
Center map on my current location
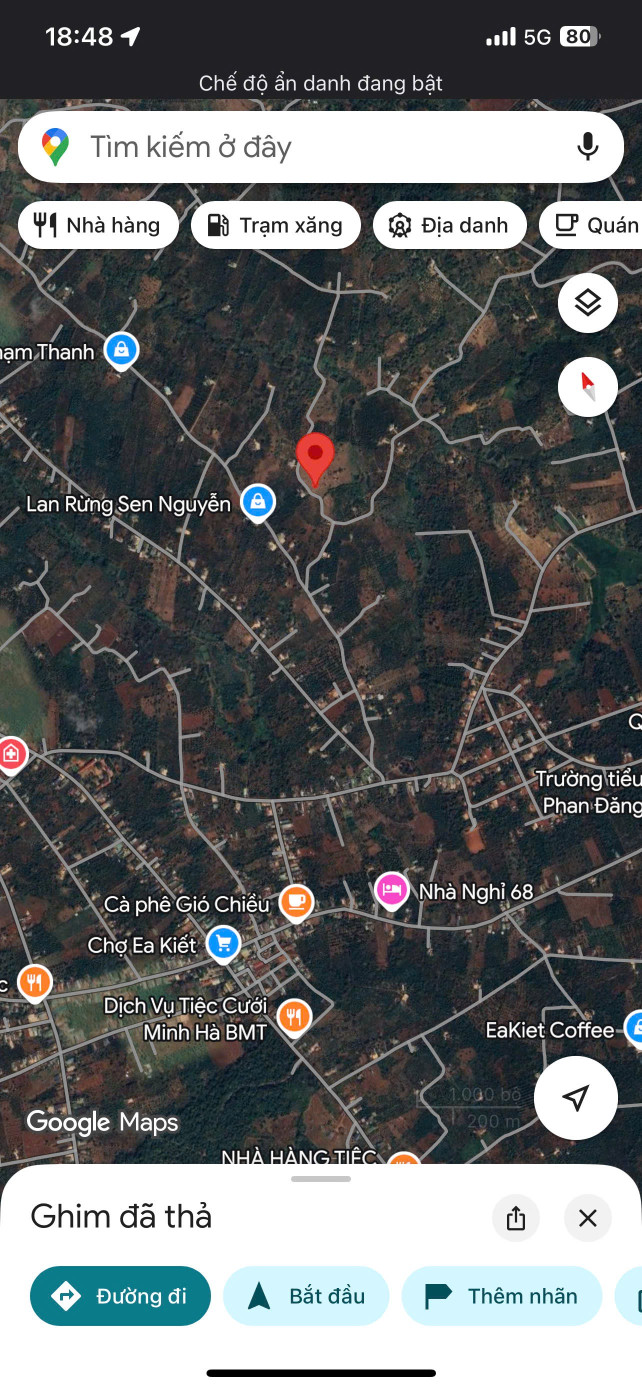pos(575,1098)
